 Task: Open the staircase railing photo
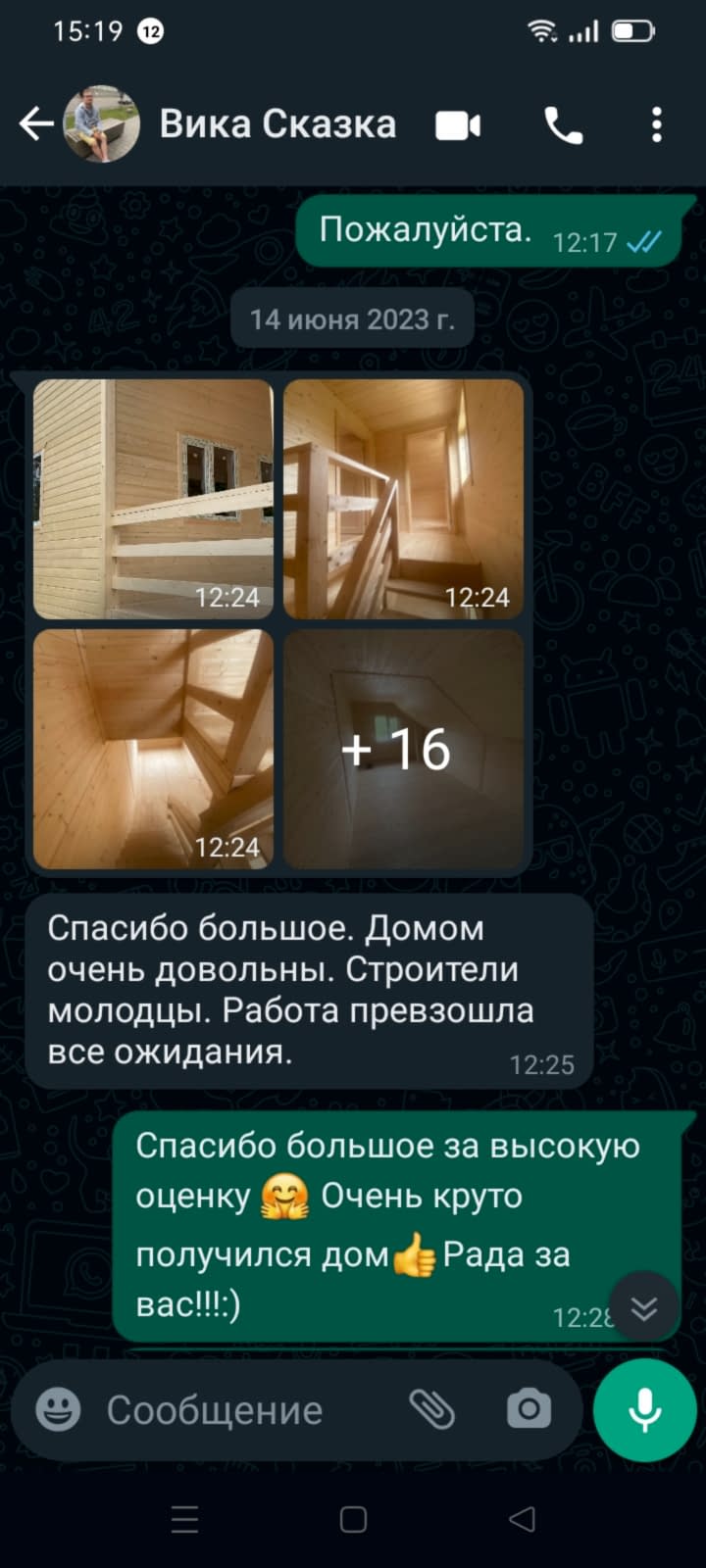pyautogui.click(x=403, y=500)
